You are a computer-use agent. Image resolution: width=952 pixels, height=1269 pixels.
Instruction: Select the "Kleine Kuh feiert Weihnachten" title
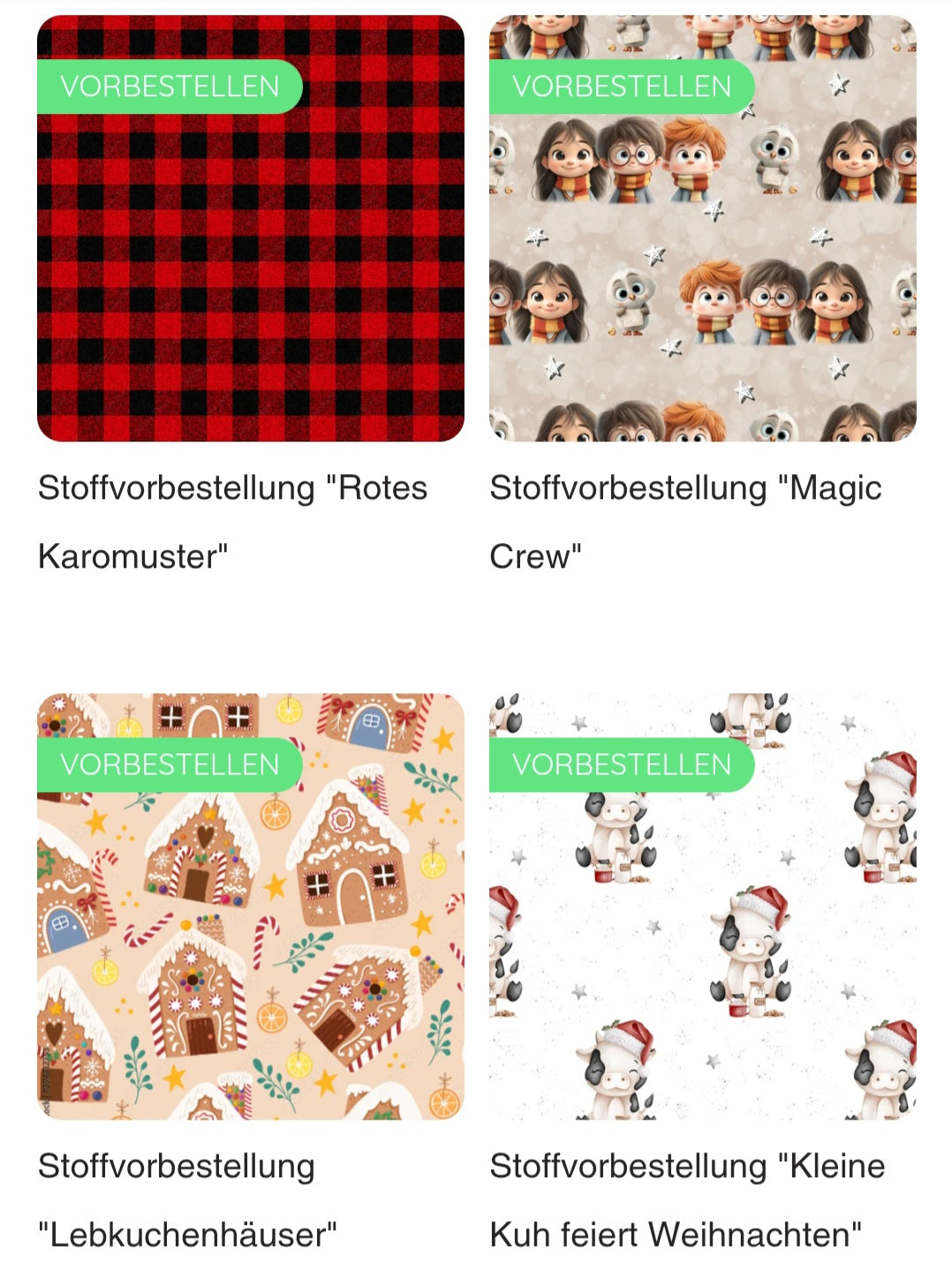[x=687, y=1199]
